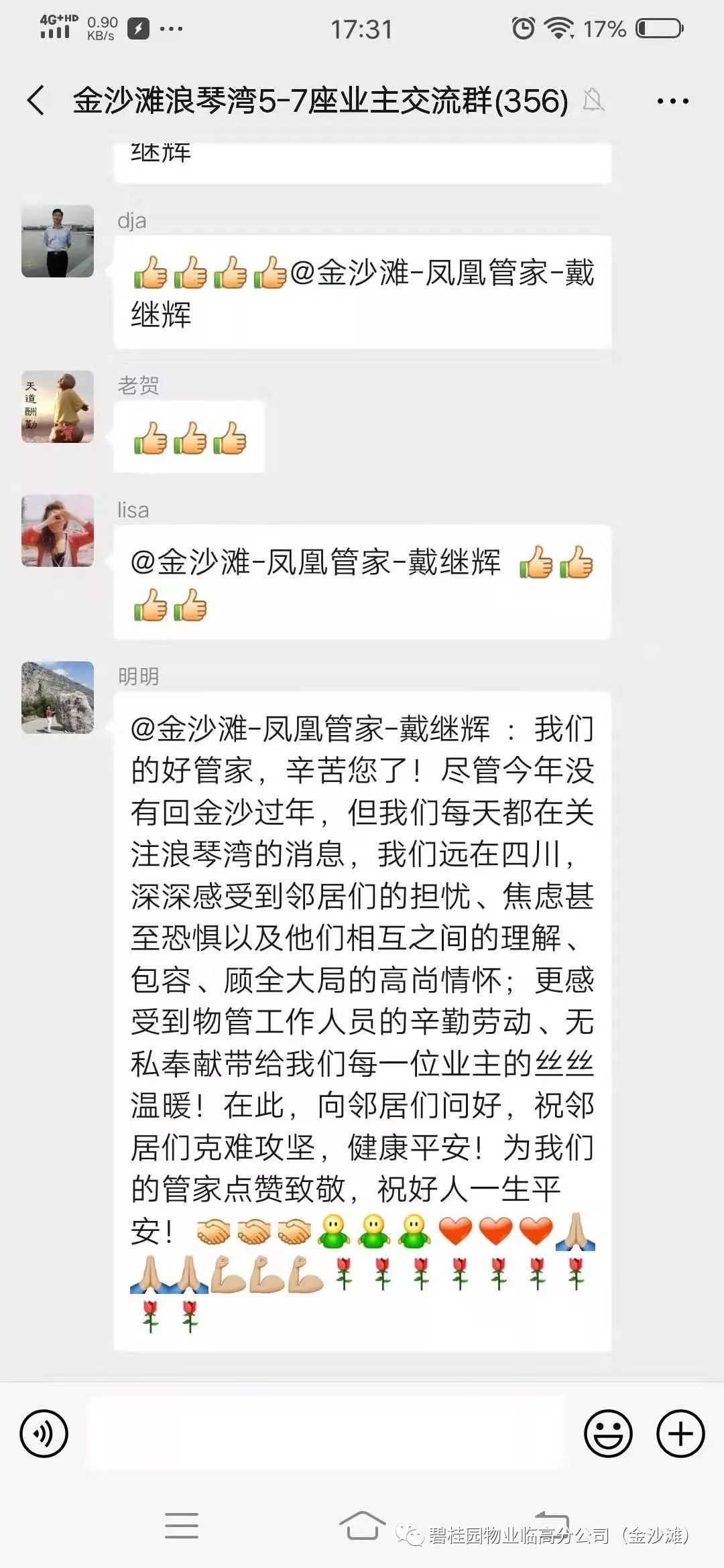Open 老贺's profile avatar
This screenshot has height=1568, width=724.
pyautogui.click(x=58, y=407)
